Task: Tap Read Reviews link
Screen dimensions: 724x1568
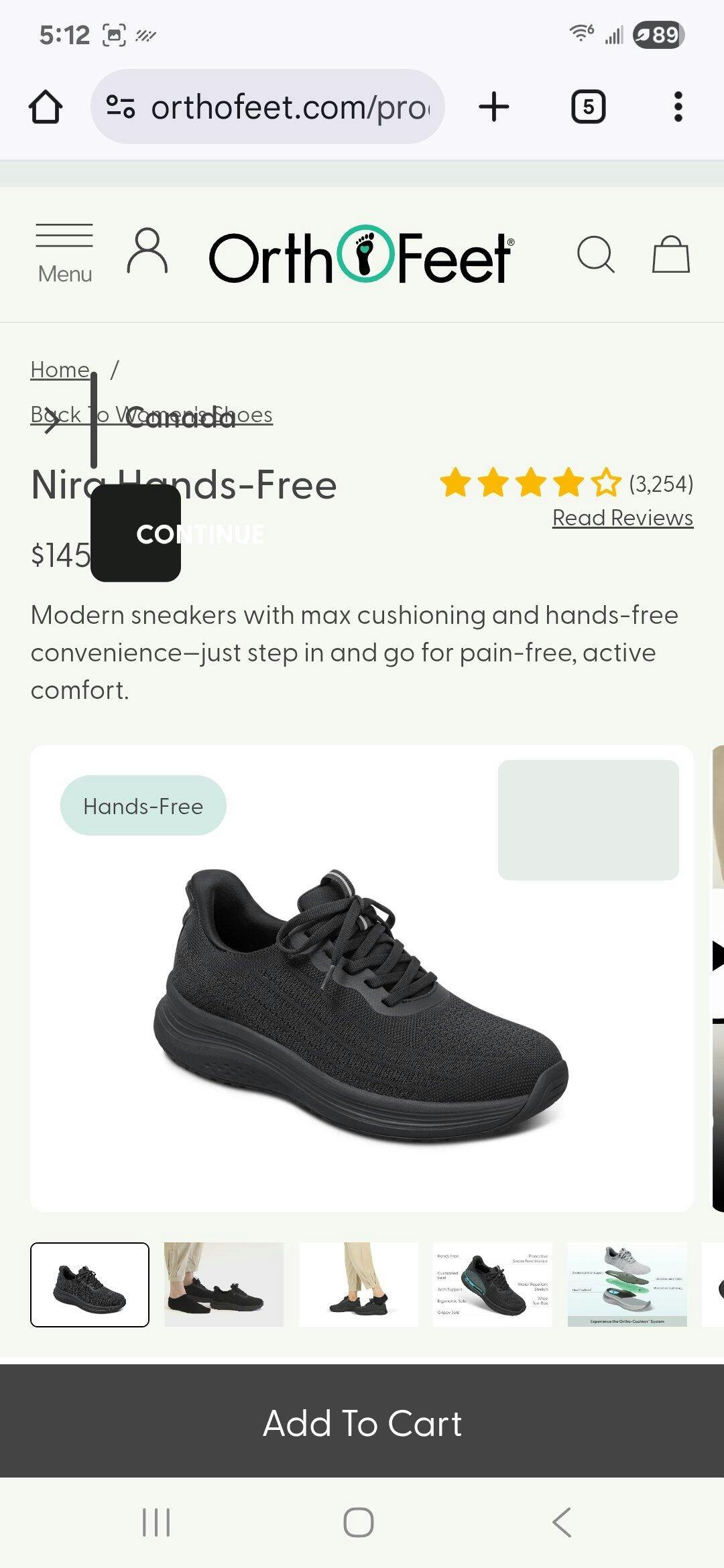Action: [x=623, y=517]
